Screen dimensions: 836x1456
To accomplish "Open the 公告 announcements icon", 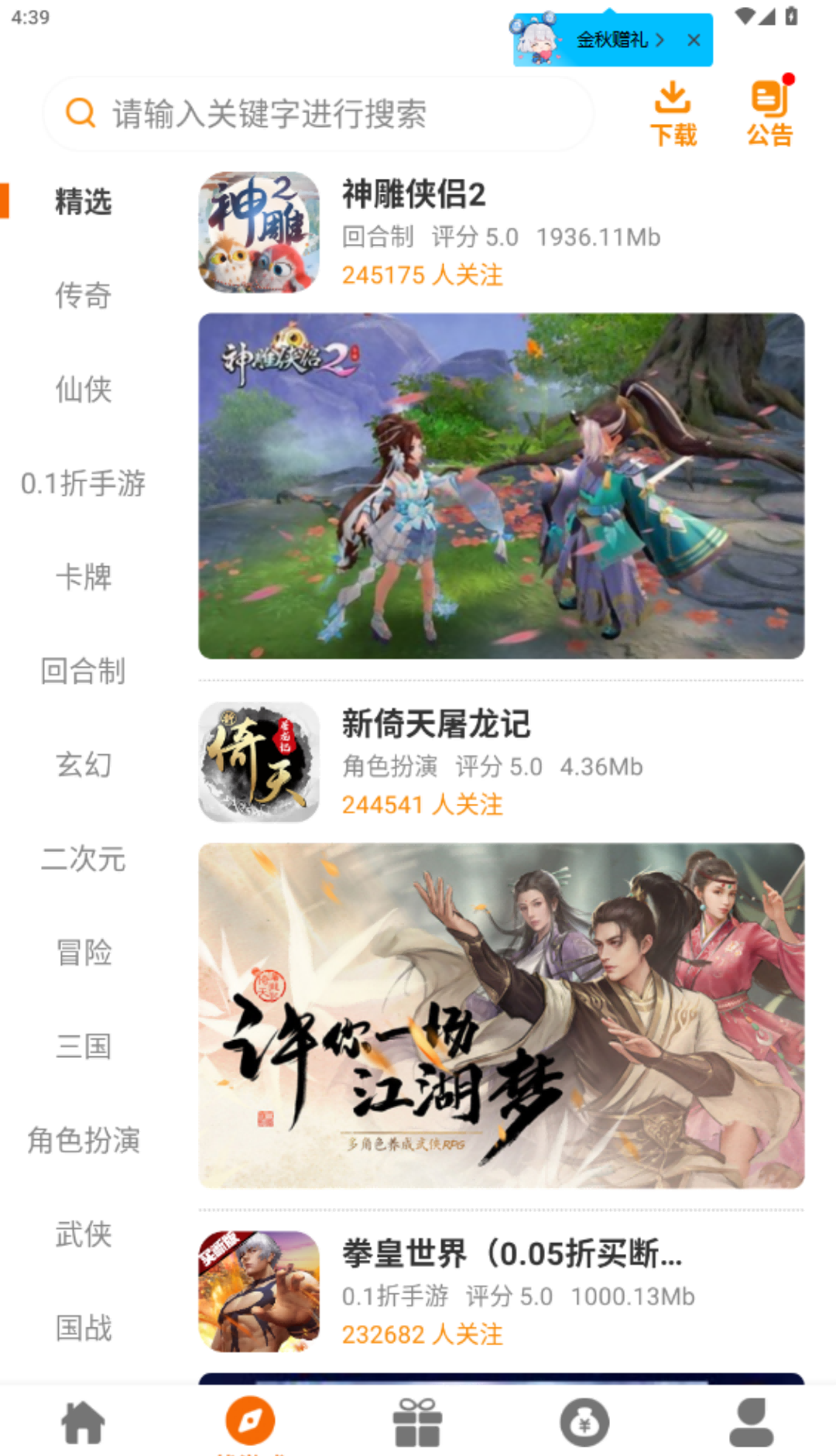I will pyautogui.click(x=769, y=111).
